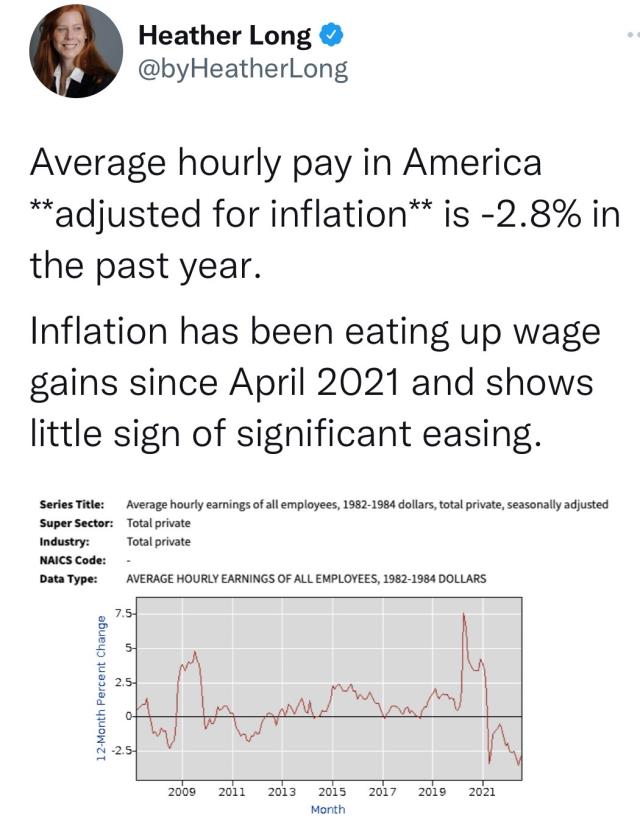The height and width of the screenshot is (816, 640).
Task: Open the tweet's overflow menu
Action: 631,34
